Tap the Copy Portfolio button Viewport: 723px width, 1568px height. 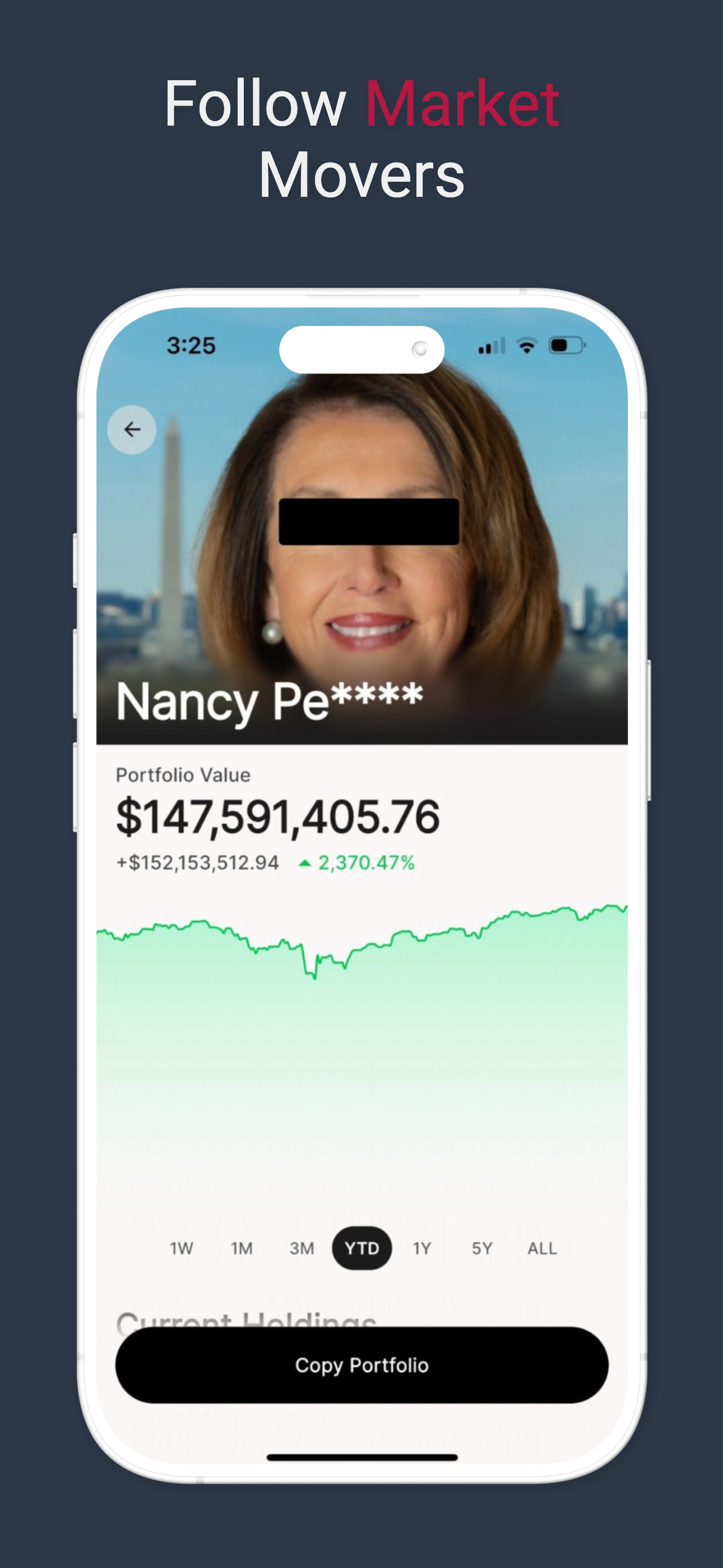(361, 1366)
